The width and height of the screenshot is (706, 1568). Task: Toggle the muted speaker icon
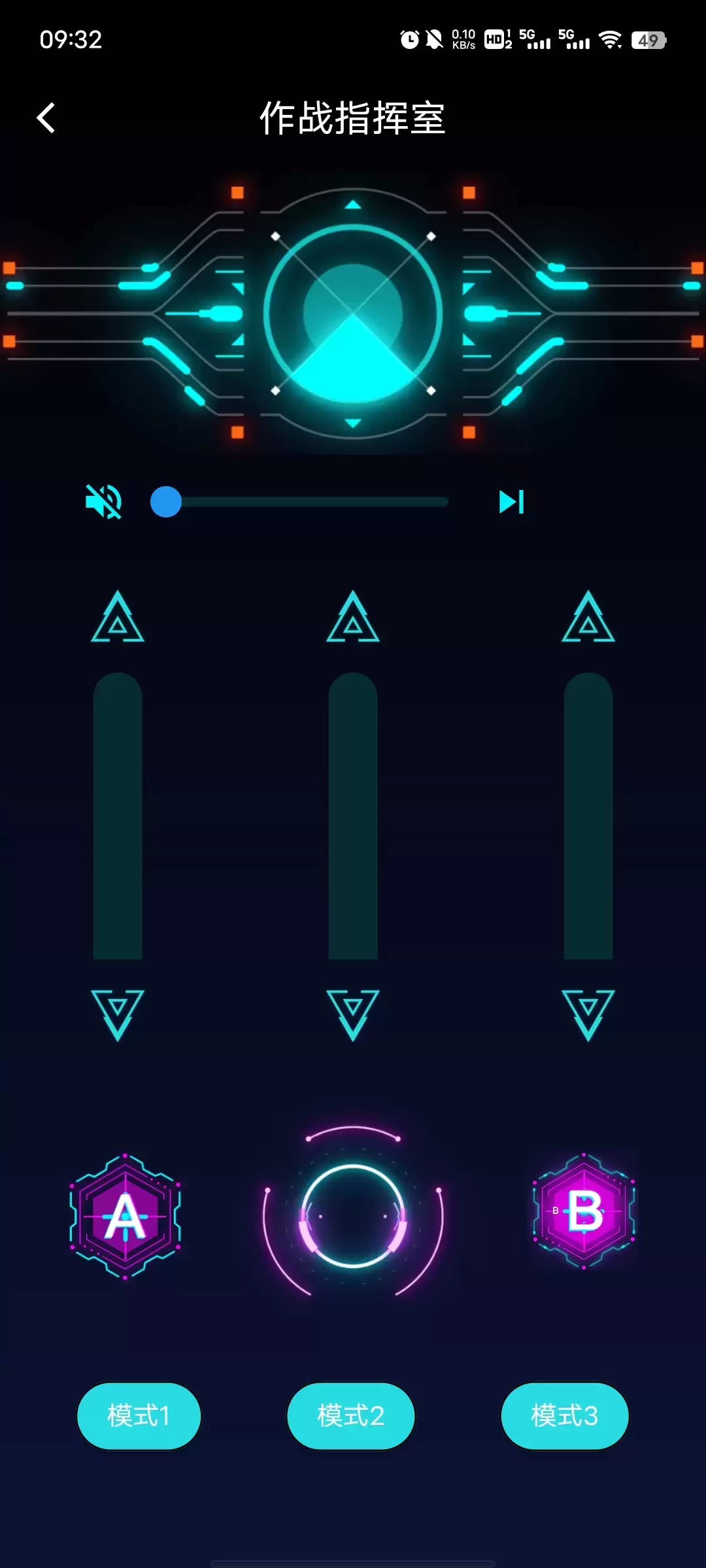[103, 502]
